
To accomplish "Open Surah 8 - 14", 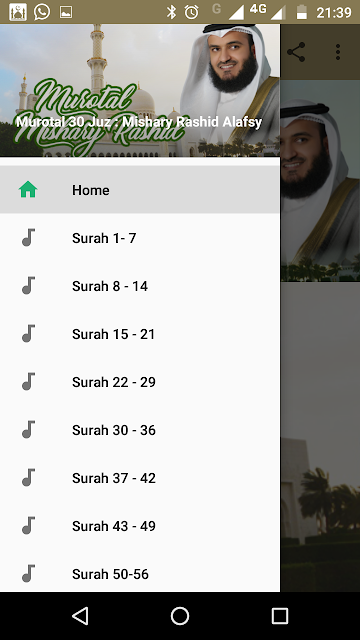I will (140, 286).
